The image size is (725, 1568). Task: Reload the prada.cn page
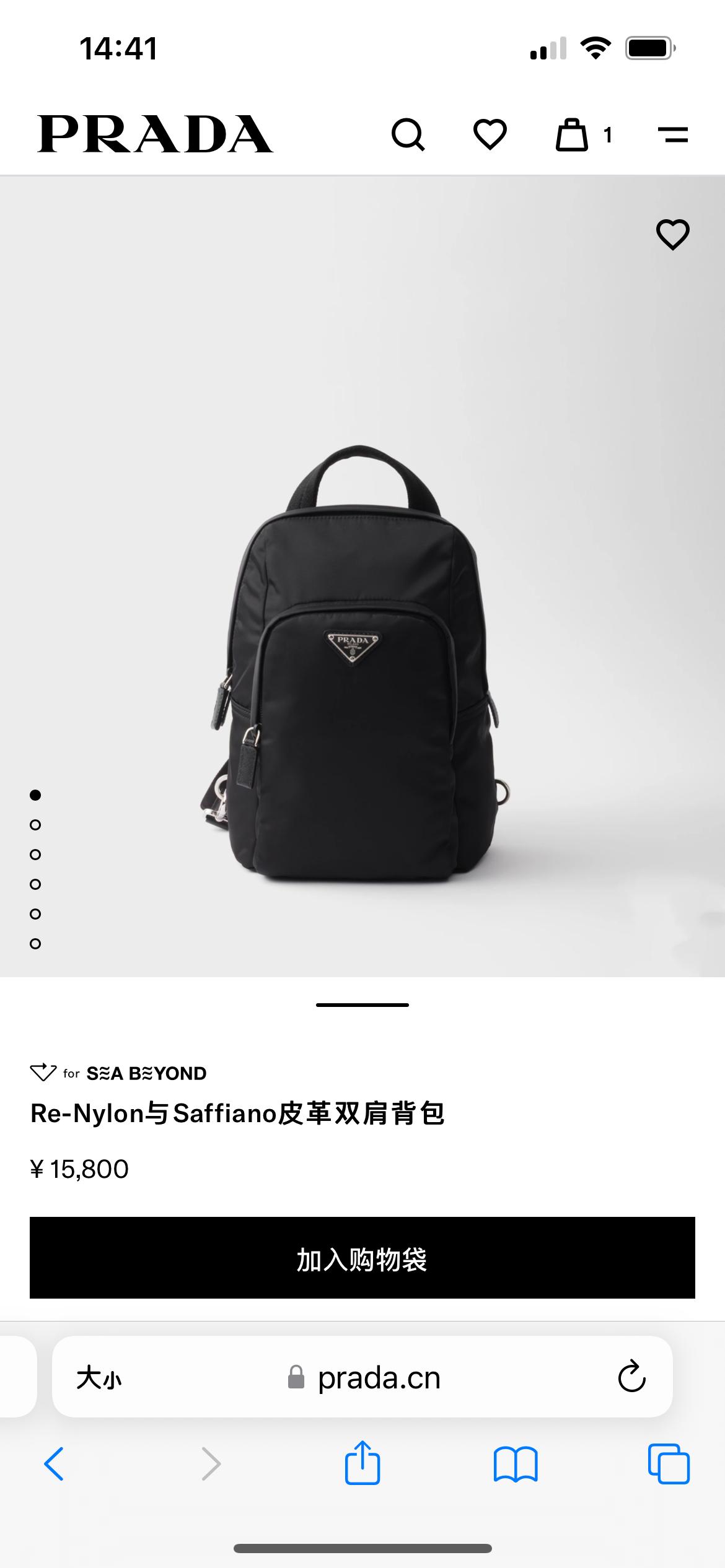pos(631,1377)
